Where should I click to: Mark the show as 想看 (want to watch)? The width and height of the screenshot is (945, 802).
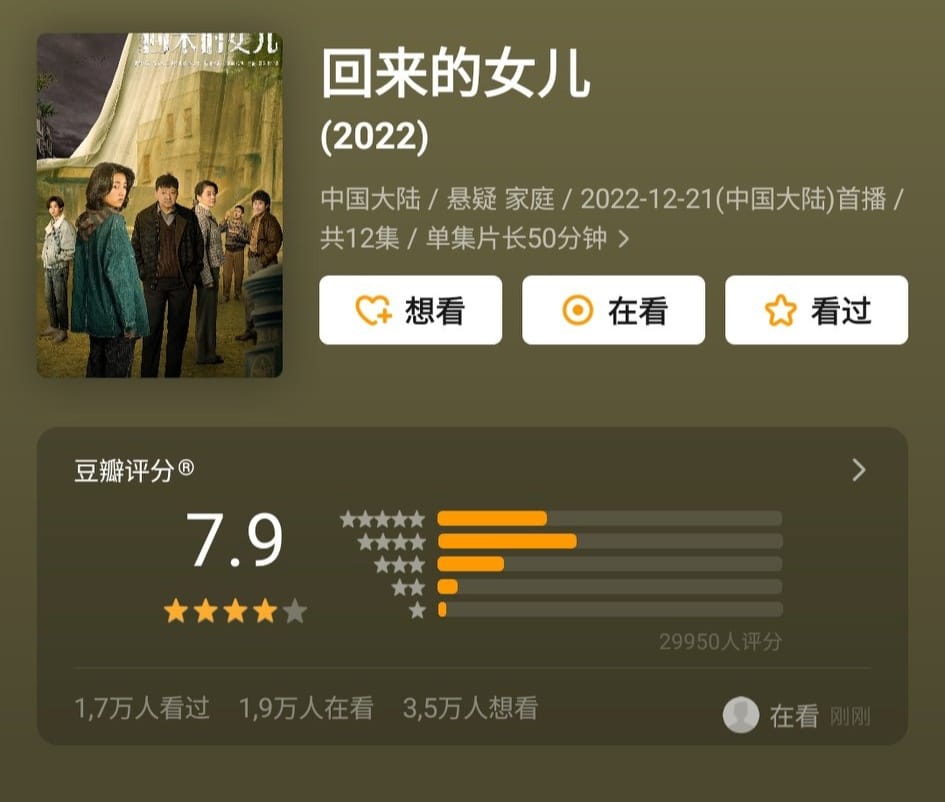(410, 311)
